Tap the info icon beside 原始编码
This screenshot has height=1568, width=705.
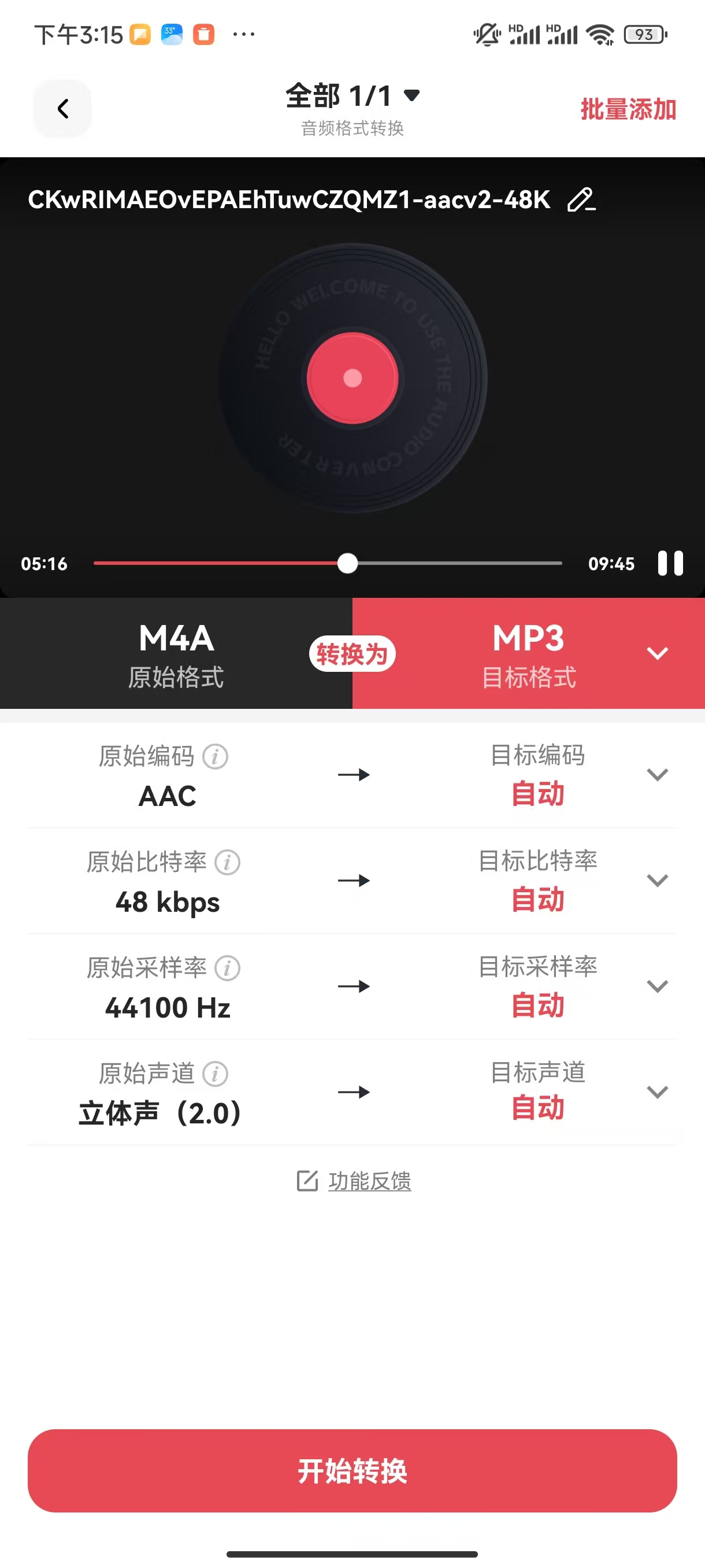click(x=216, y=757)
